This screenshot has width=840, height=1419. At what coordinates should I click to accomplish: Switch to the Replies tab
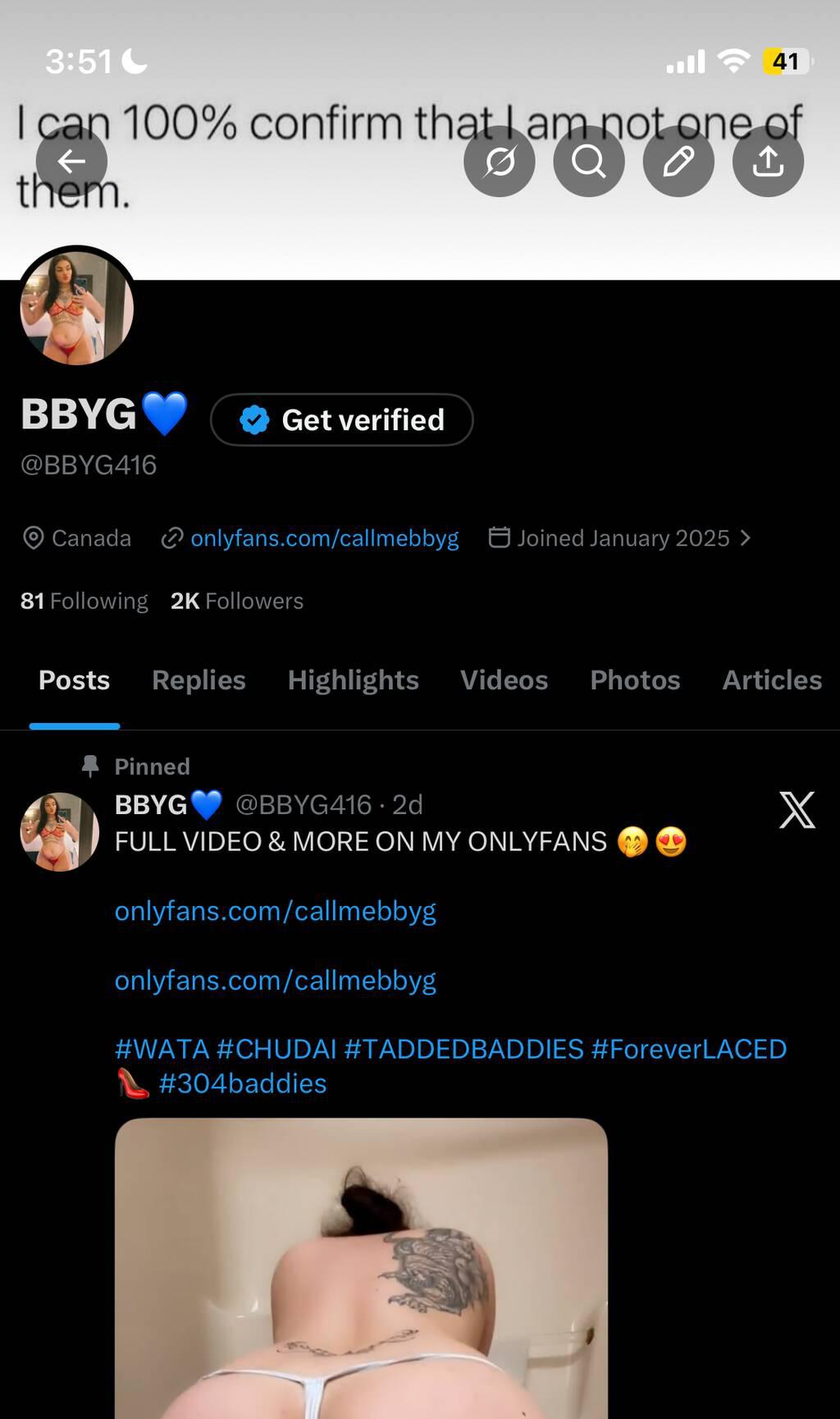click(199, 680)
